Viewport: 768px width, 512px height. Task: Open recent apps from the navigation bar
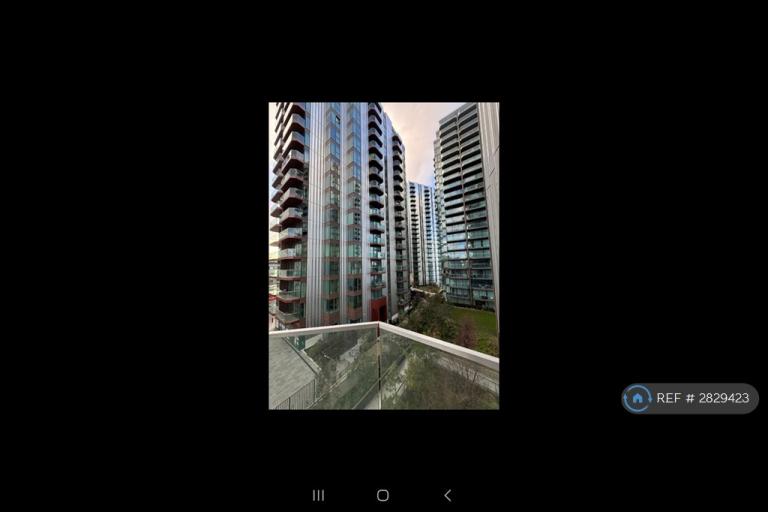coord(318,495)
